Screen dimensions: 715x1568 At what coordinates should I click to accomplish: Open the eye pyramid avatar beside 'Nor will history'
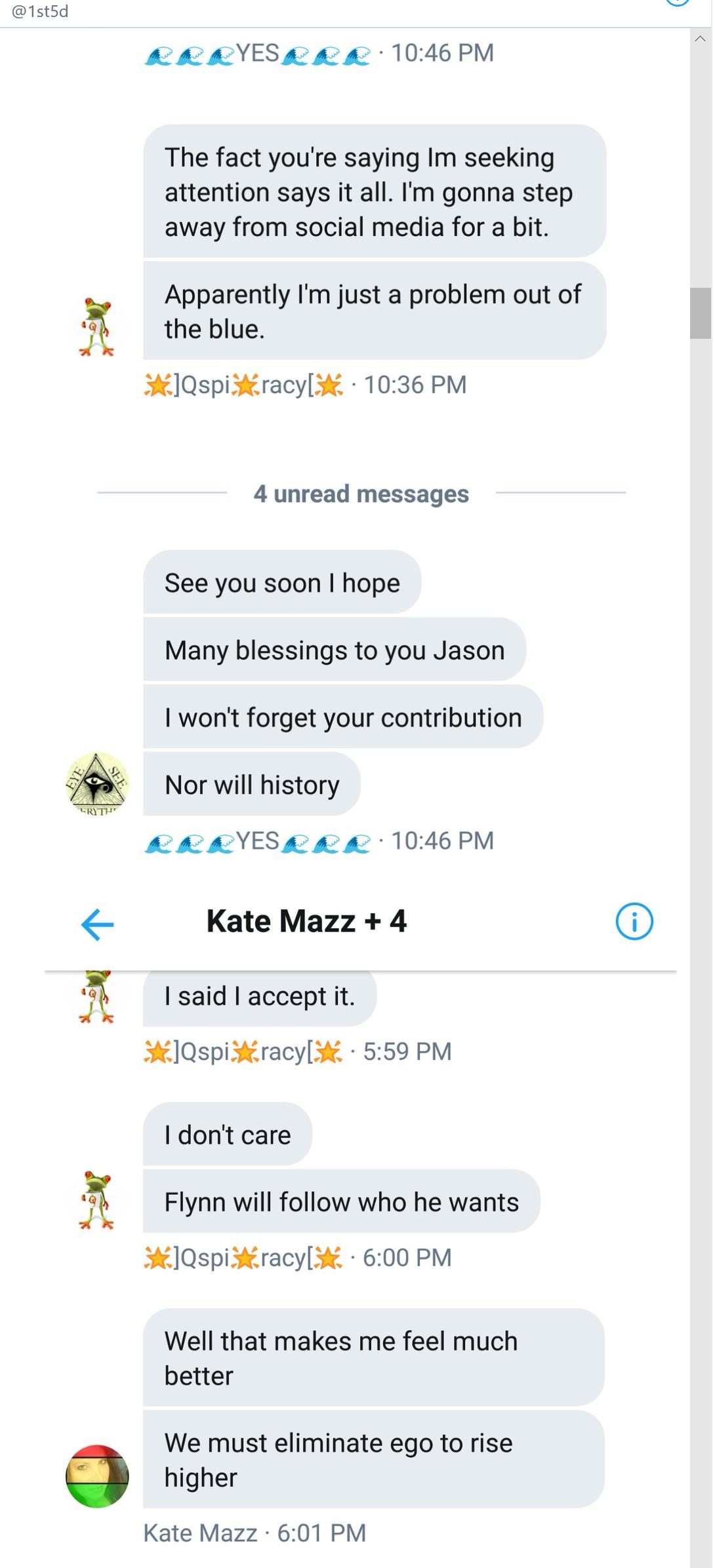(x=97, y=783)
